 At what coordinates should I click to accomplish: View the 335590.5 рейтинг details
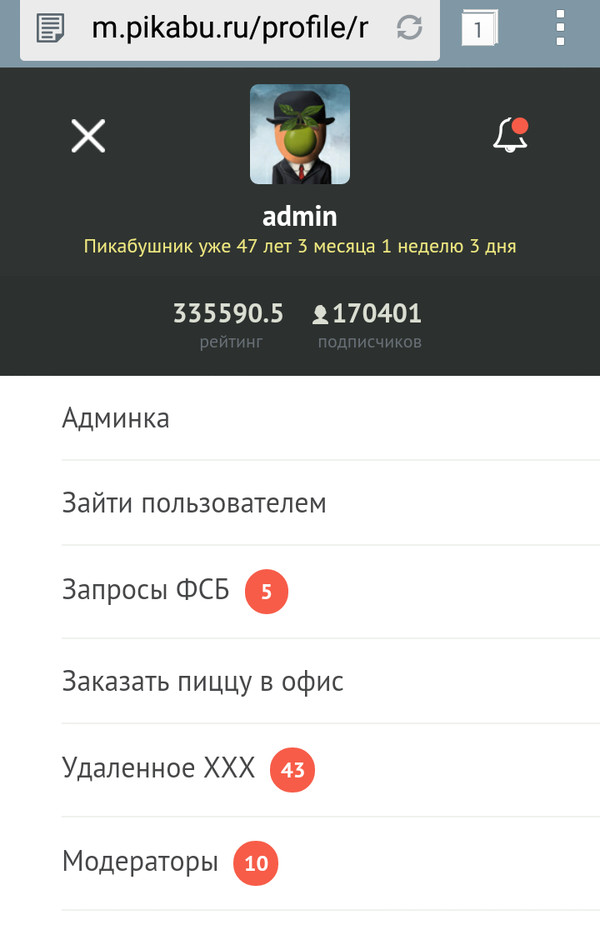[x=229, y=325]
